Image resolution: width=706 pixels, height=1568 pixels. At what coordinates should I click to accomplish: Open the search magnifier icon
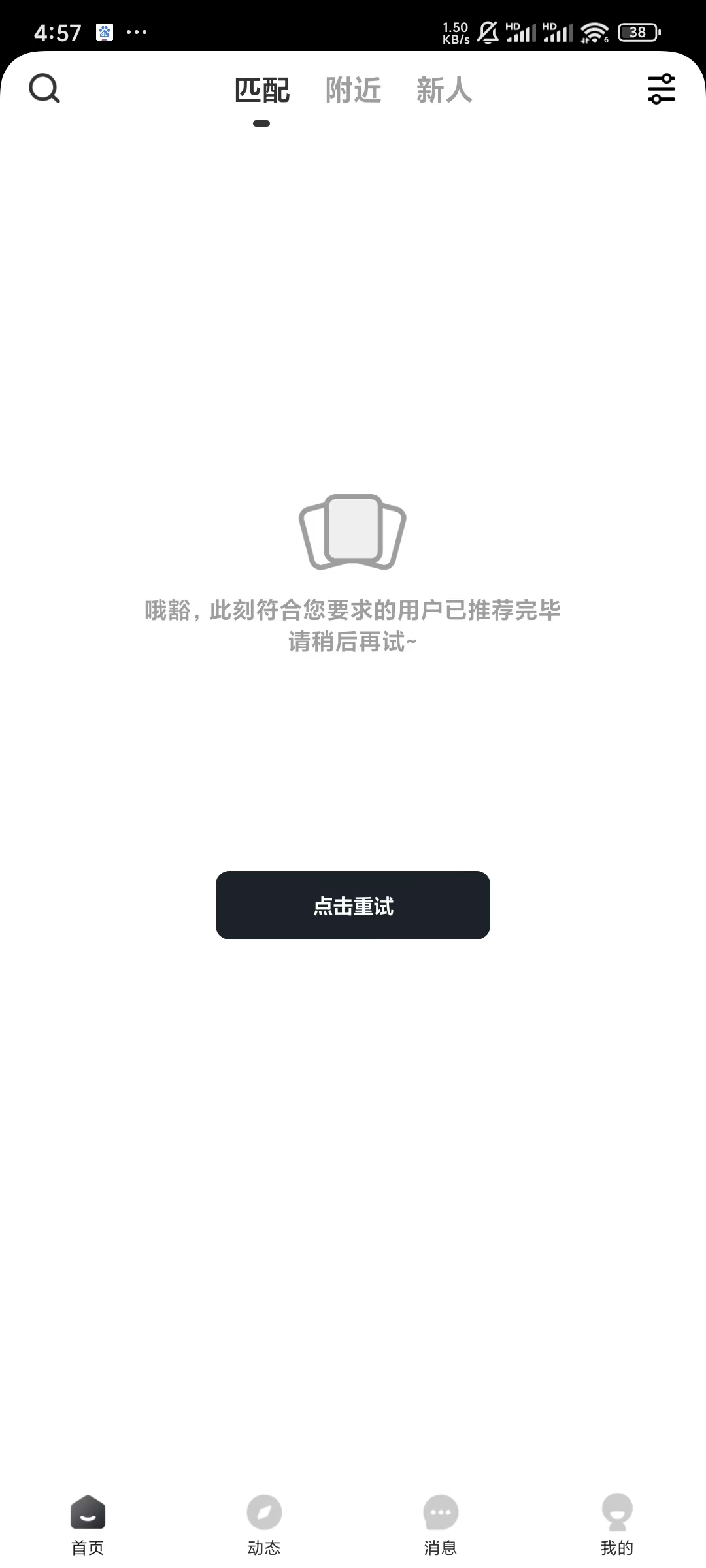tap(44, 89)
